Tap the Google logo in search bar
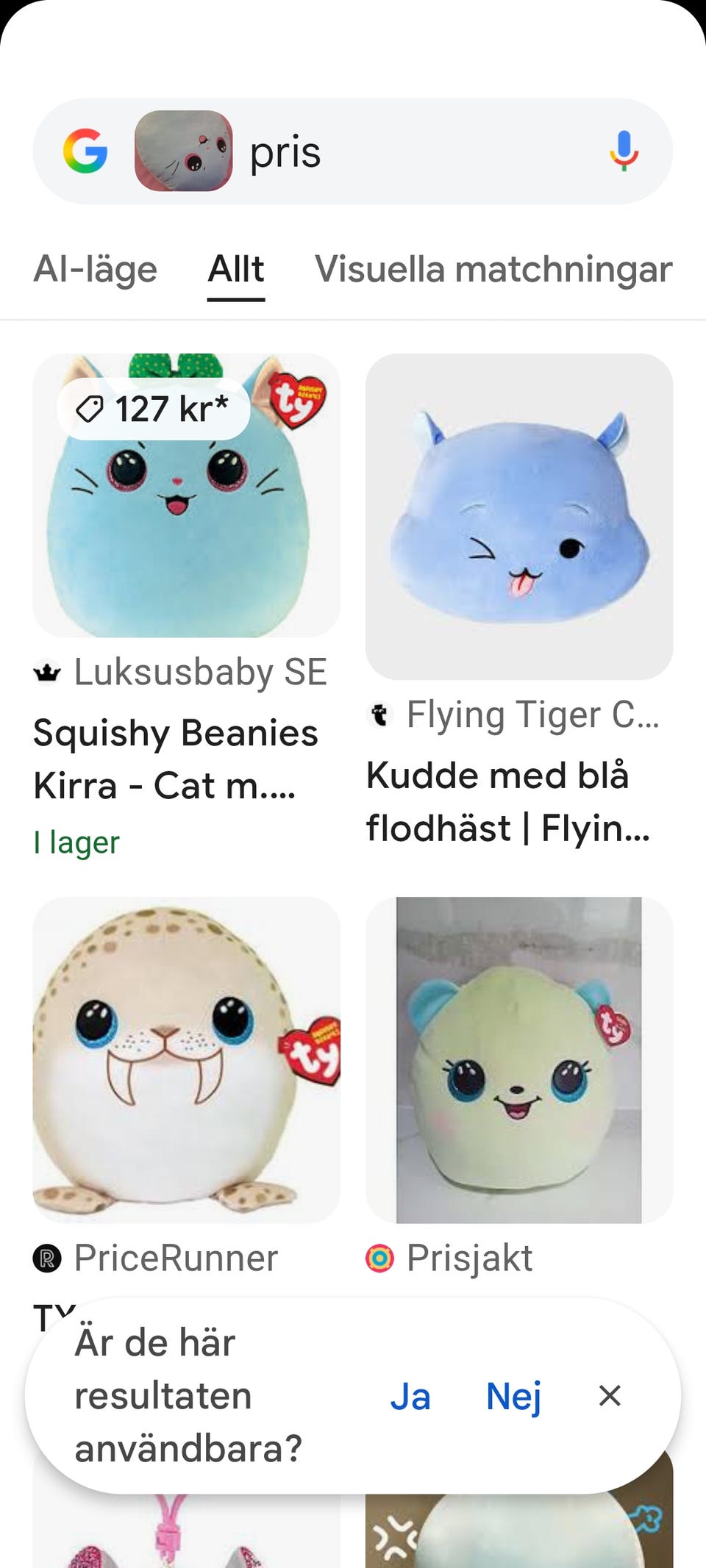Screen dimensions: 706x1568 [85, 151]
